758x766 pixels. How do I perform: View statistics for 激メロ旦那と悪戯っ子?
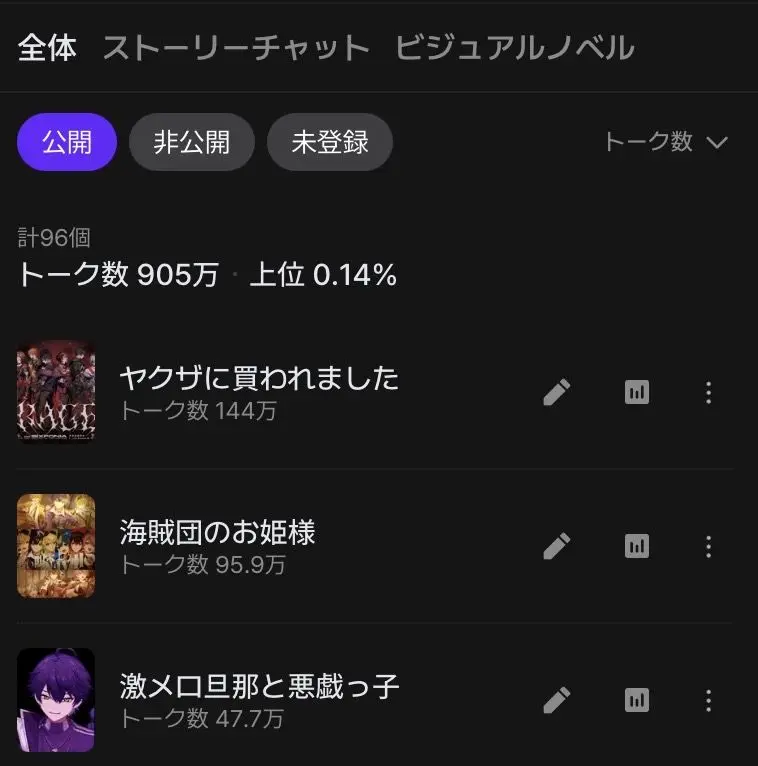[x=637, y=700]
